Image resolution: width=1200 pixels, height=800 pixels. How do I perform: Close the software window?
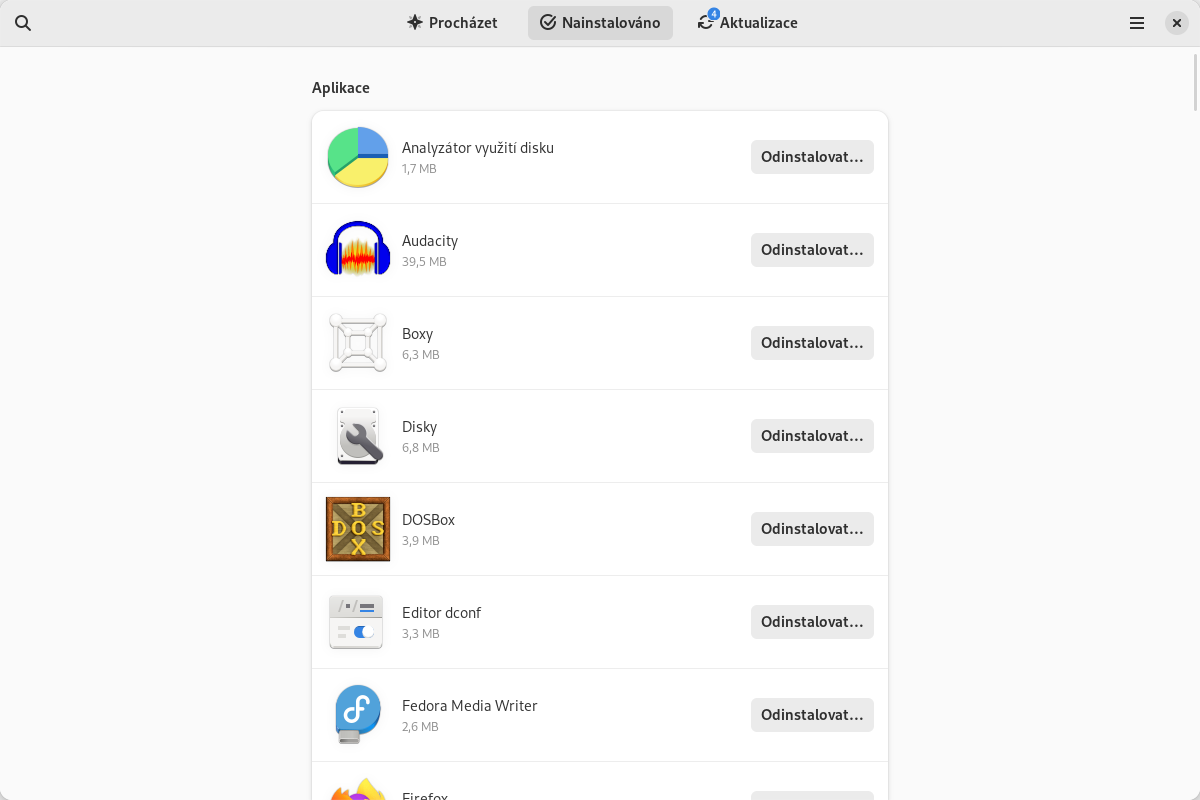pyautogui.click(x=1177, y=23)
